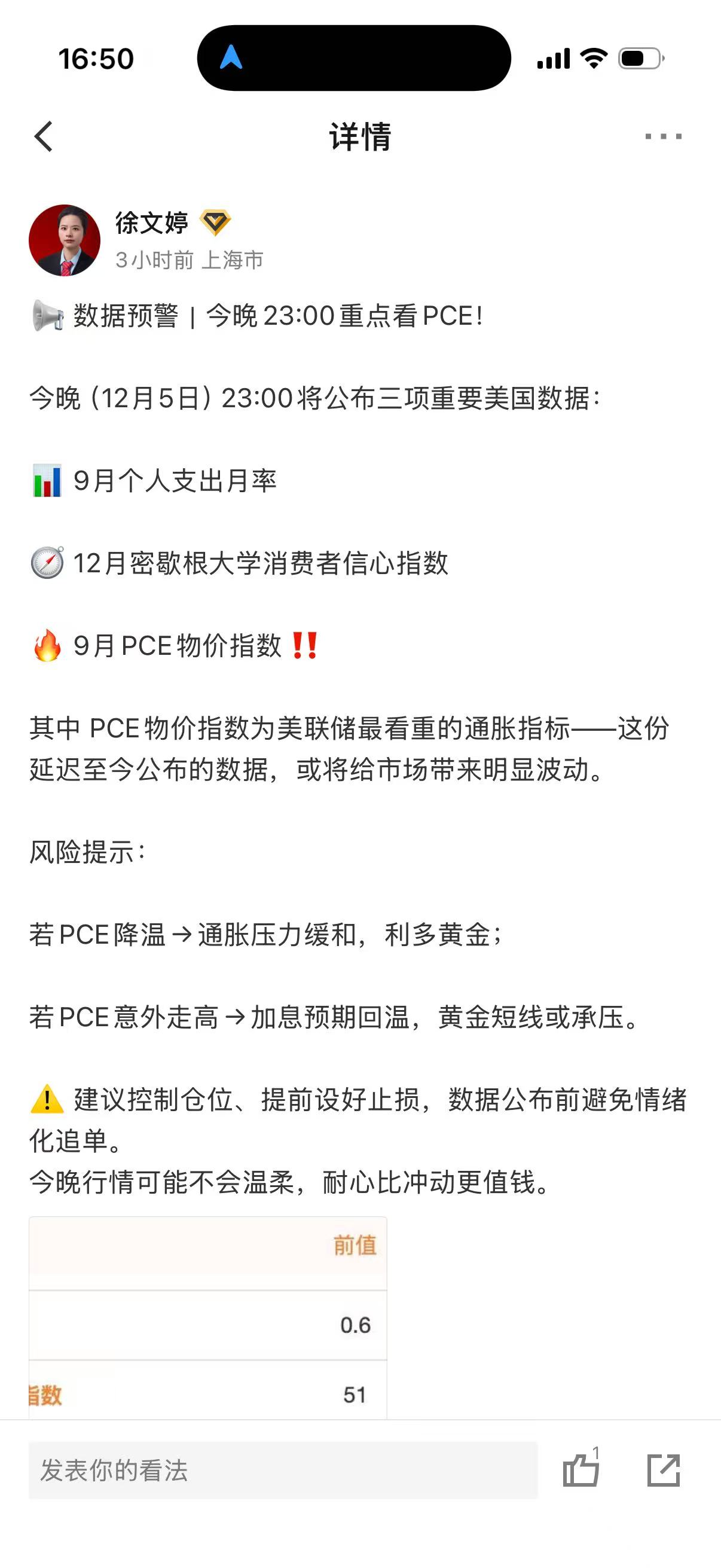Share this post
This screenshot has height=1568, width=721.
click(663, 1470)
